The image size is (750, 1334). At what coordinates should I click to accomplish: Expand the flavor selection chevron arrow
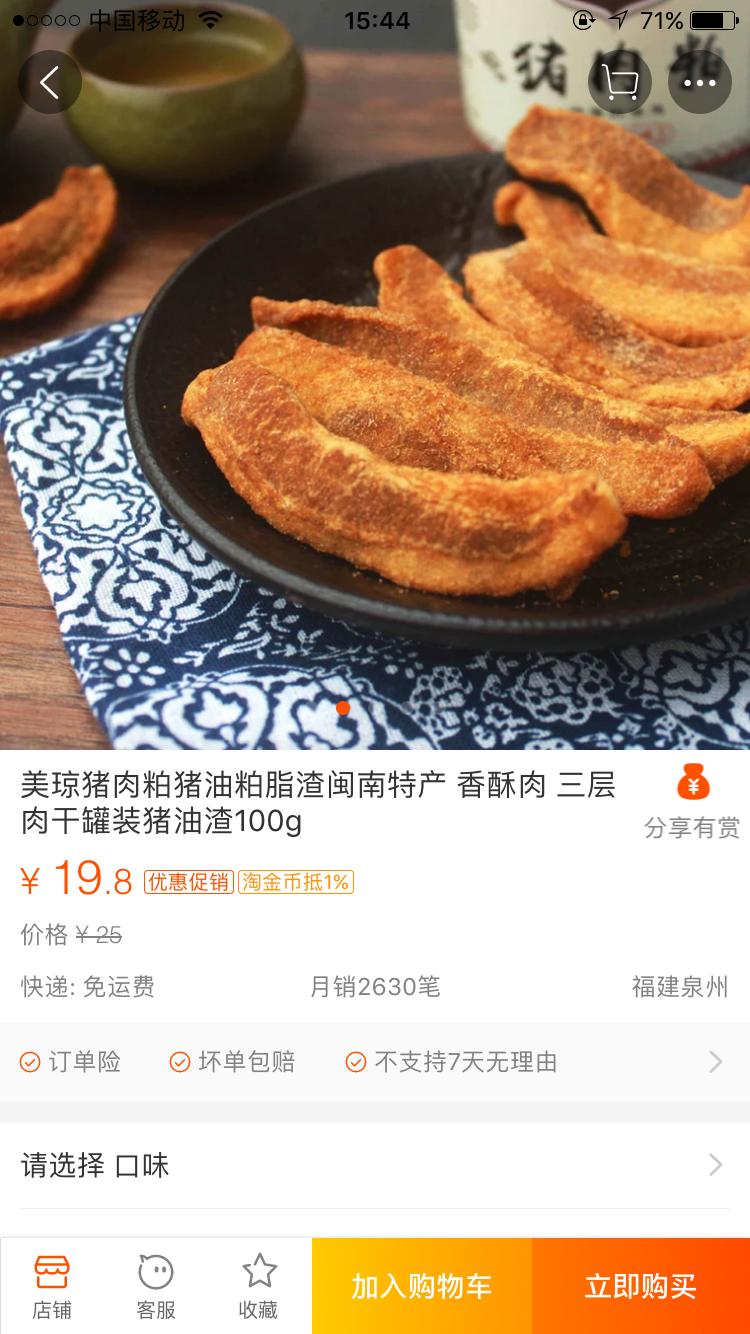click(714, 1165)
